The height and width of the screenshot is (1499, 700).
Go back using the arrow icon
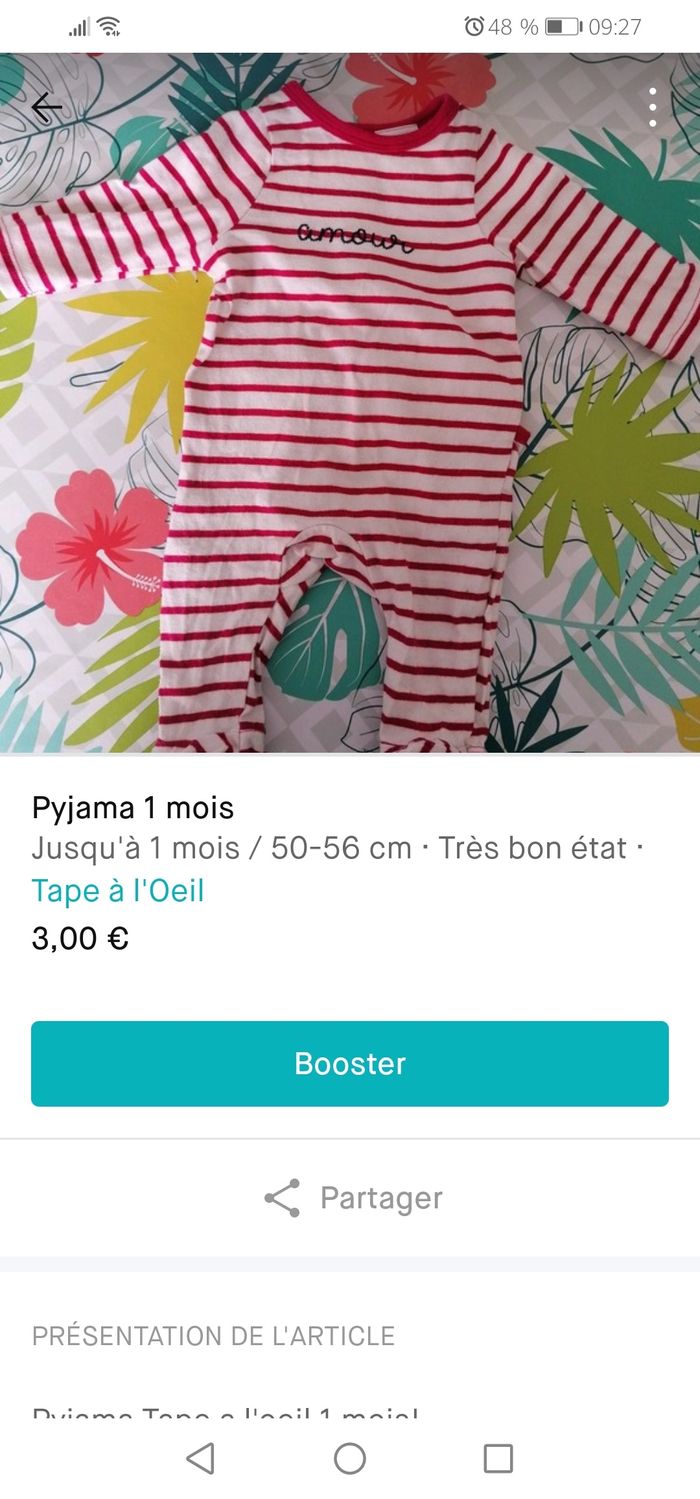(x=46, y=107)
